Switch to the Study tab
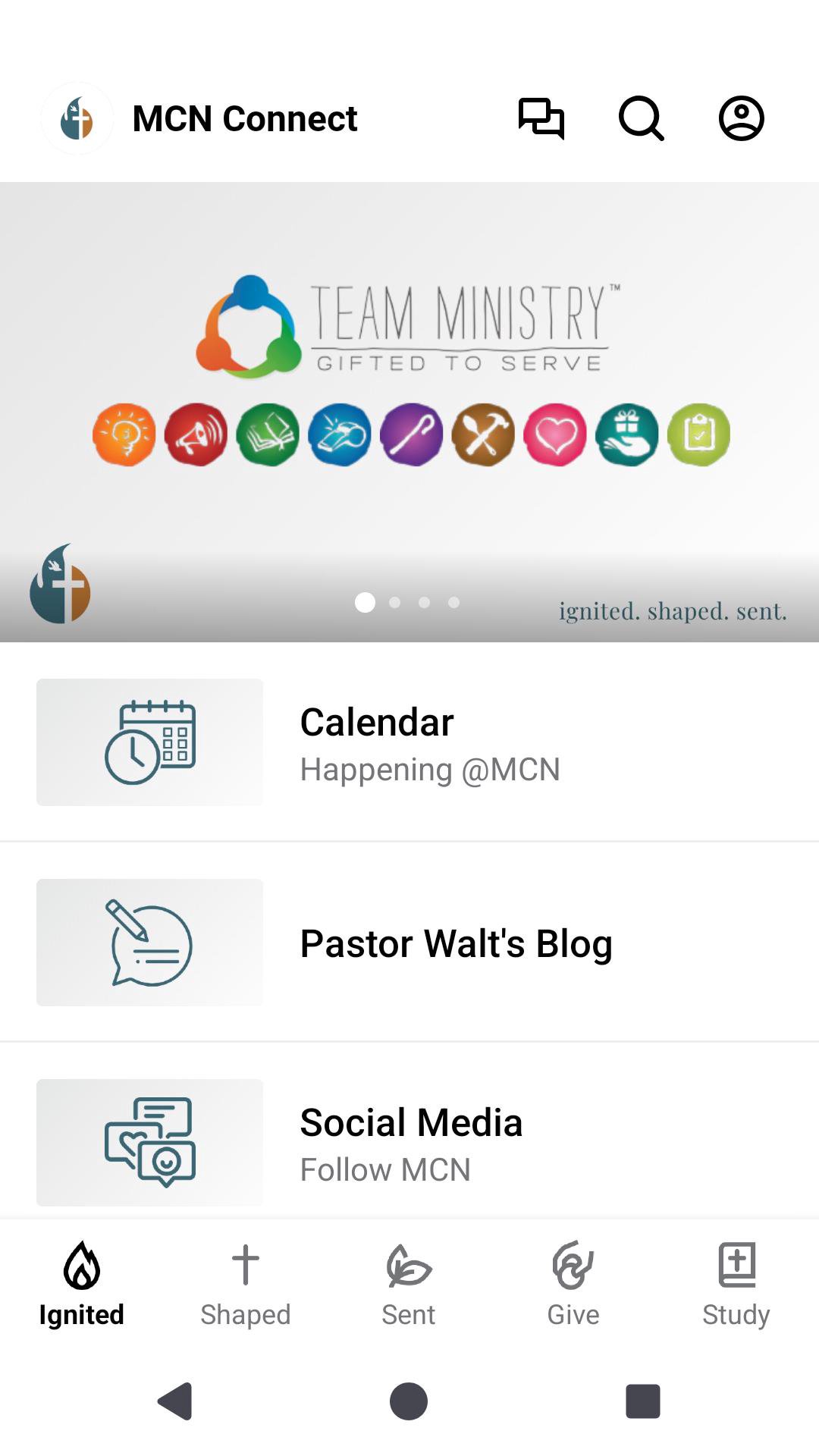The width and height of the screenshot is (819, 1456). (x=736, y=1283)
